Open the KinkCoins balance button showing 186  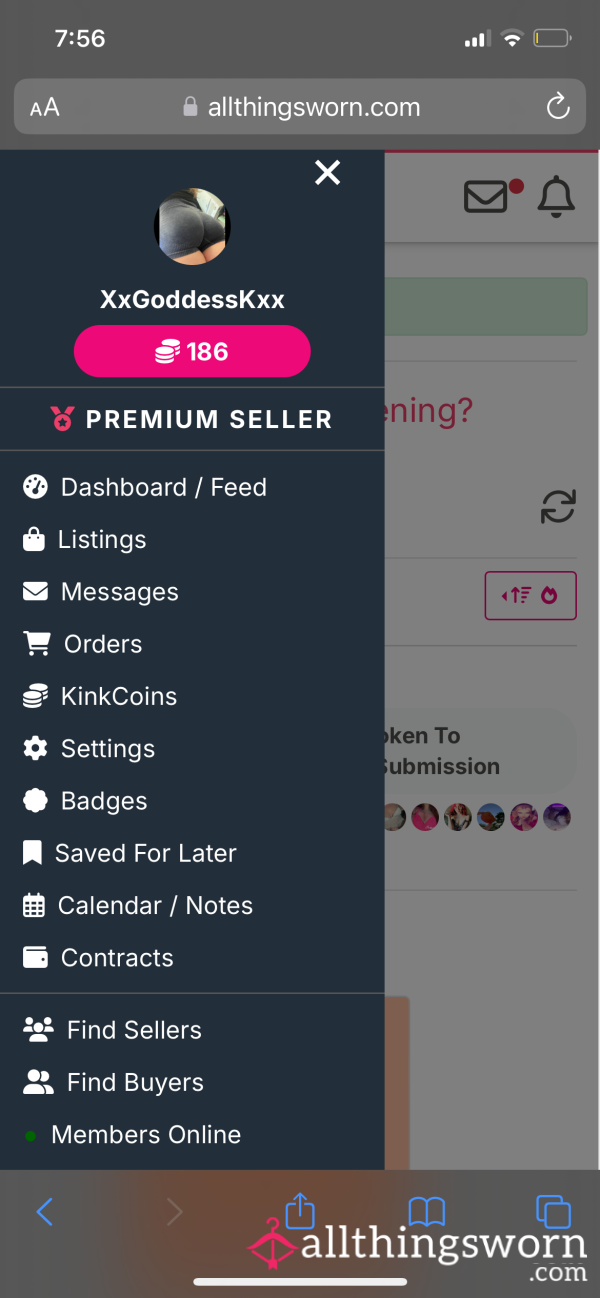pos(192,351)
